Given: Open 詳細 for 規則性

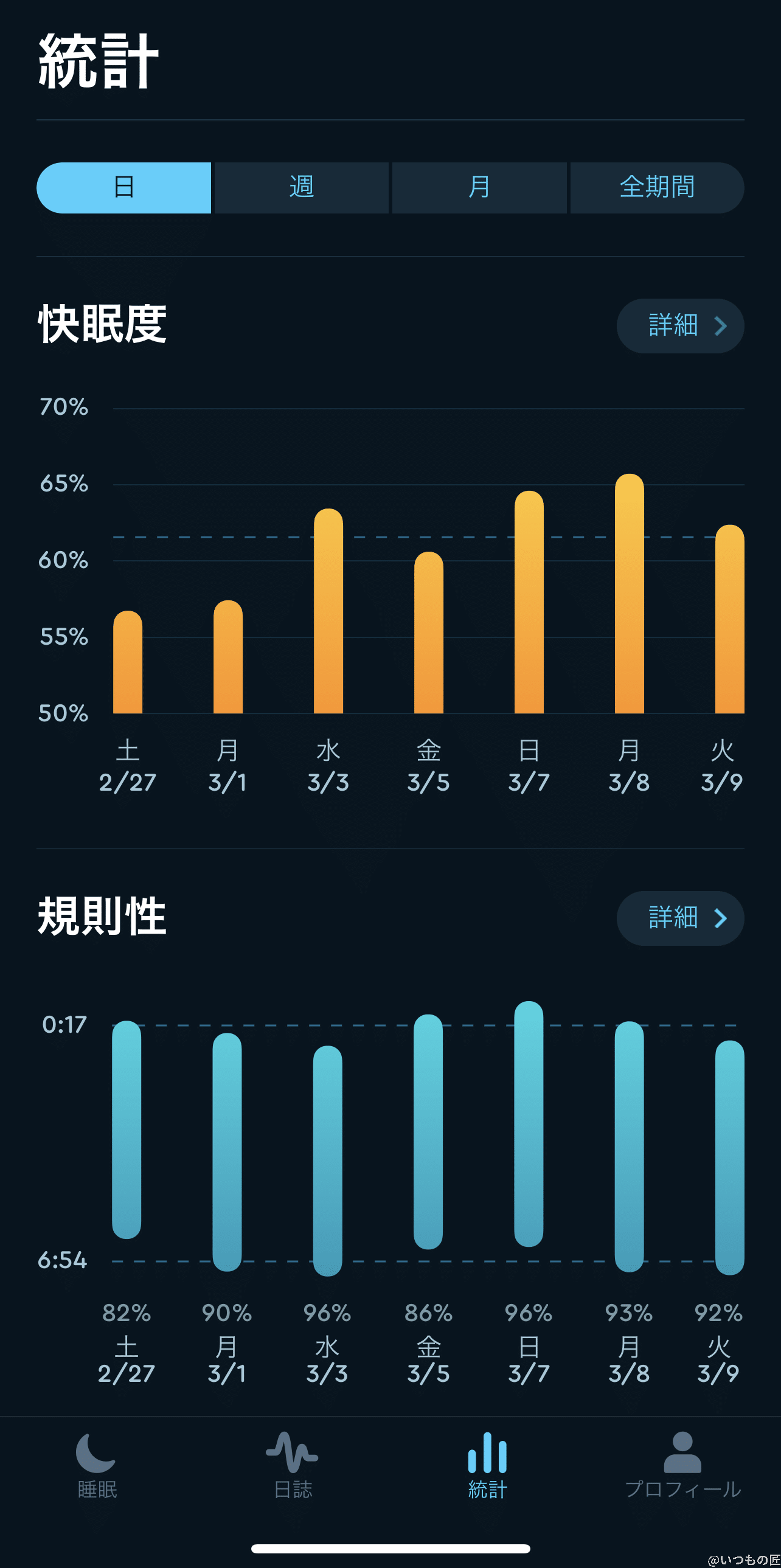Looking at the screenshot, I should 680,918.
